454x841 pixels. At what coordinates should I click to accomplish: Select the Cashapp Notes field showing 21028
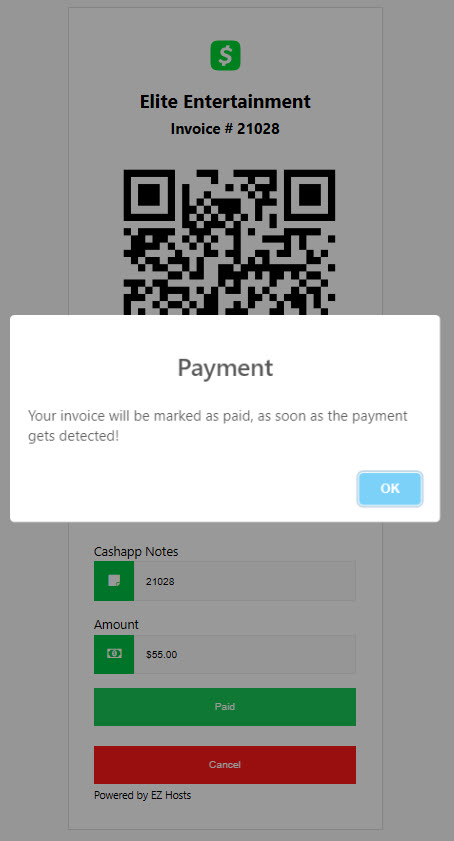click(245, 581)
